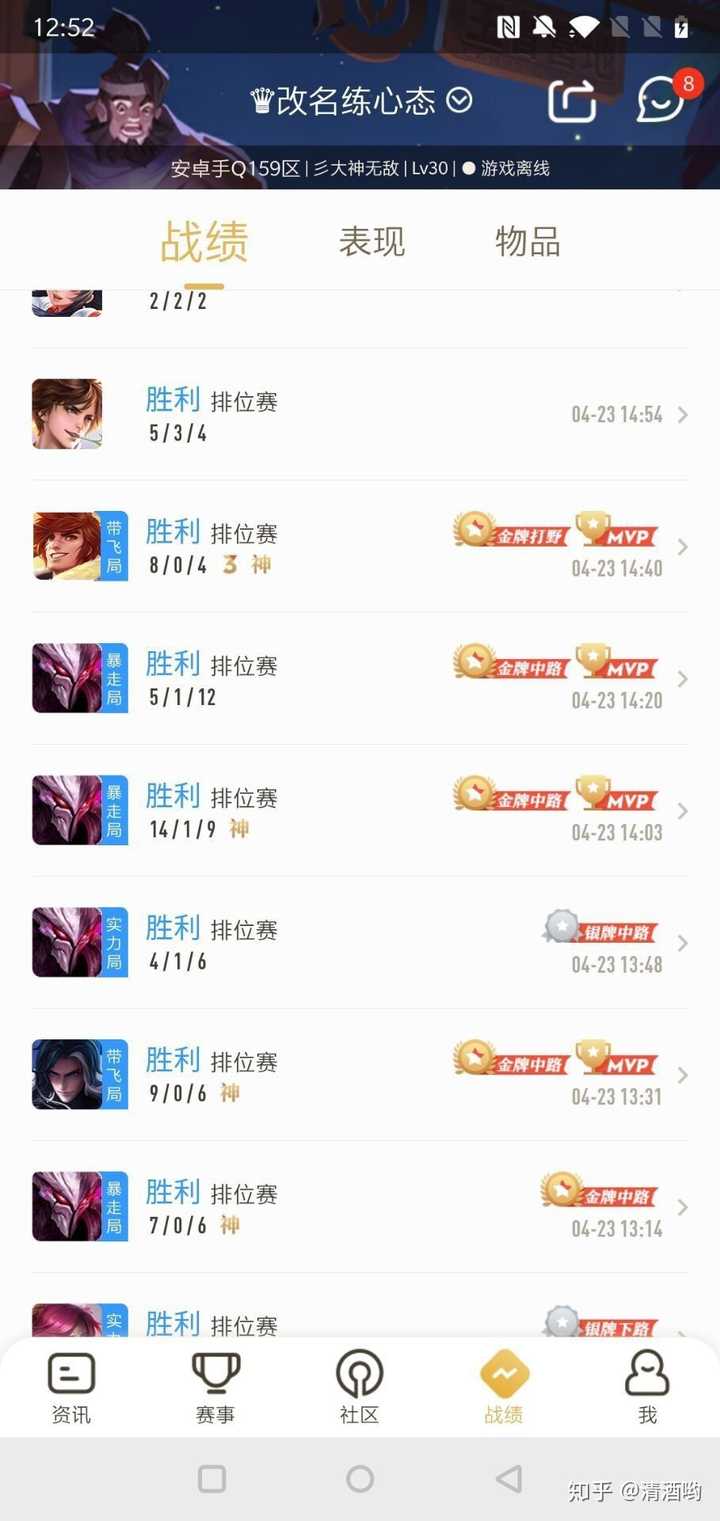Open the 我 profile tab
720x1521 pixels.
click(x=647, y=1388)
